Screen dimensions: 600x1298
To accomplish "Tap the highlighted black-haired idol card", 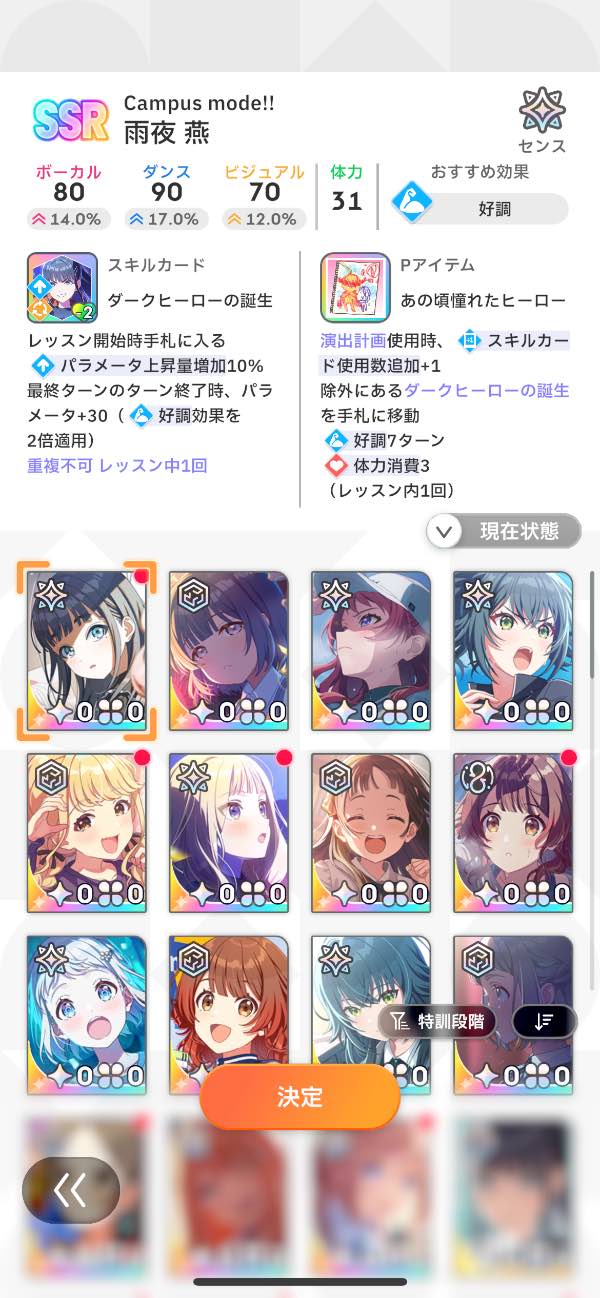I will [x=86, y=648].
